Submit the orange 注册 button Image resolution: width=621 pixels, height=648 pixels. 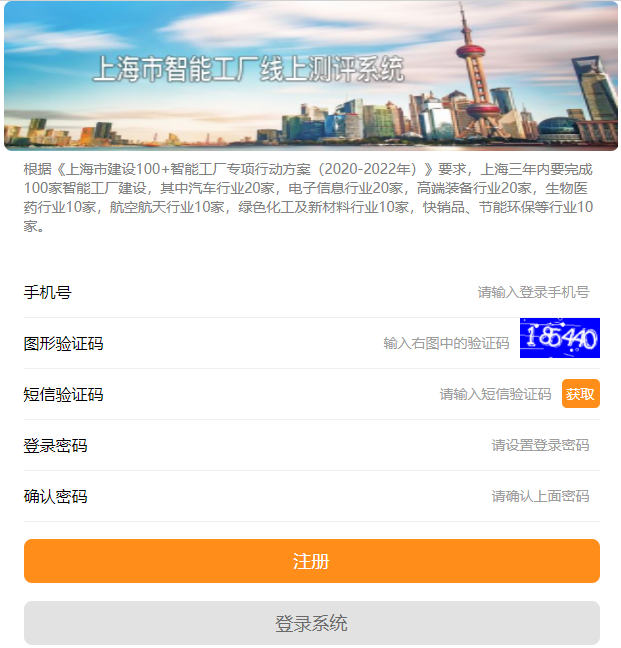pyautogui.click(x=311, y=561)
